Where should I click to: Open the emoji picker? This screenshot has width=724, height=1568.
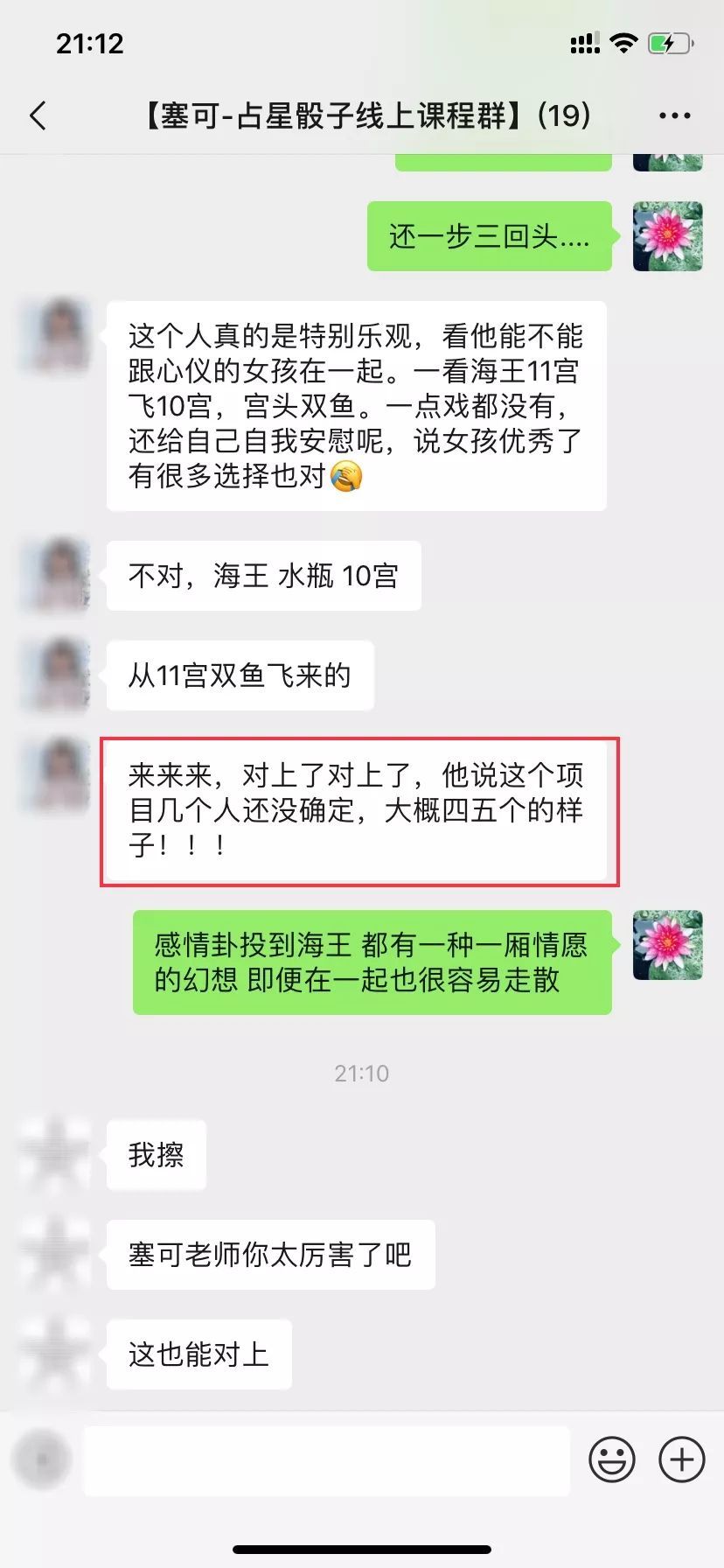(x=612, y=1459)
